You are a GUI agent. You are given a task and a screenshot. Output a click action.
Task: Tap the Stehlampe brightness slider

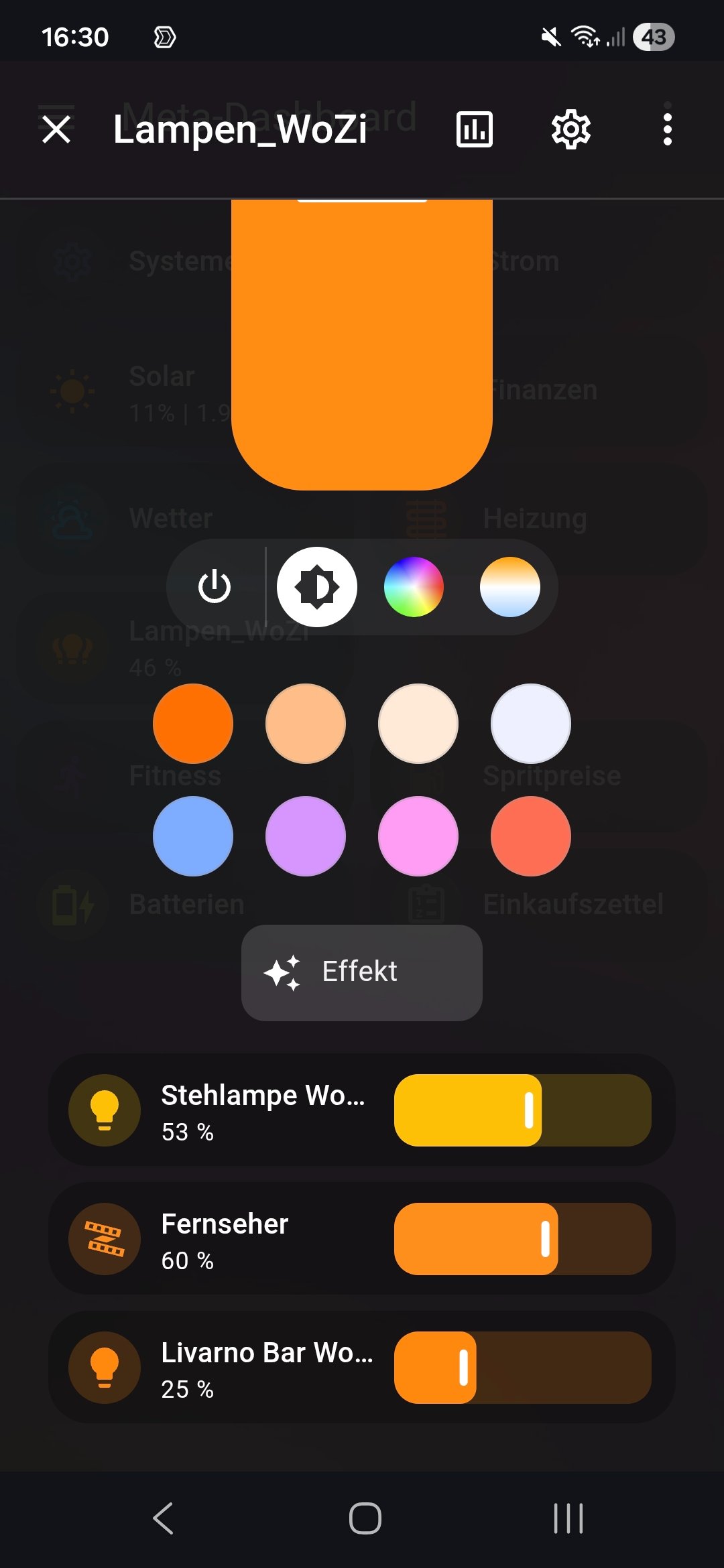click(x=523, y=1110)
